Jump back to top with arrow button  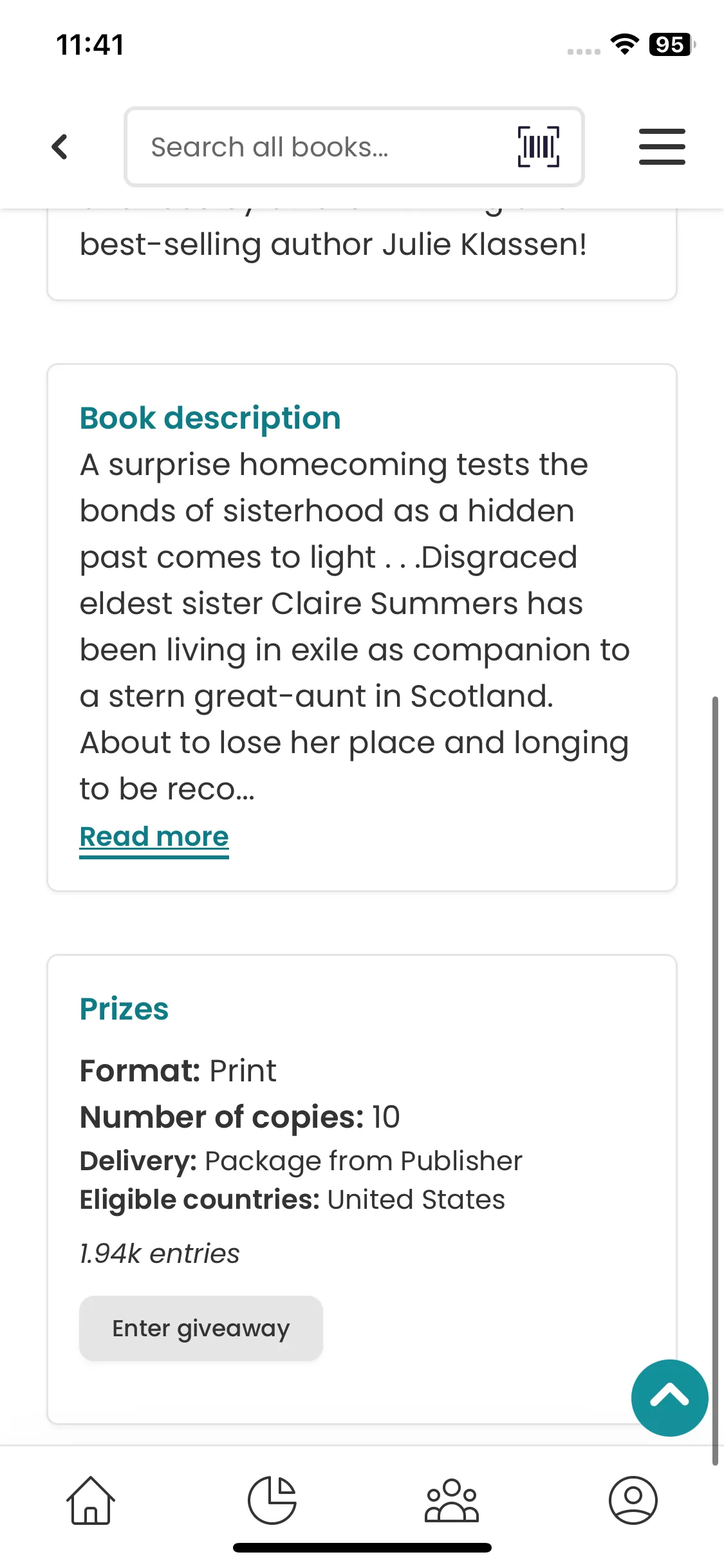coord(669,1397)
